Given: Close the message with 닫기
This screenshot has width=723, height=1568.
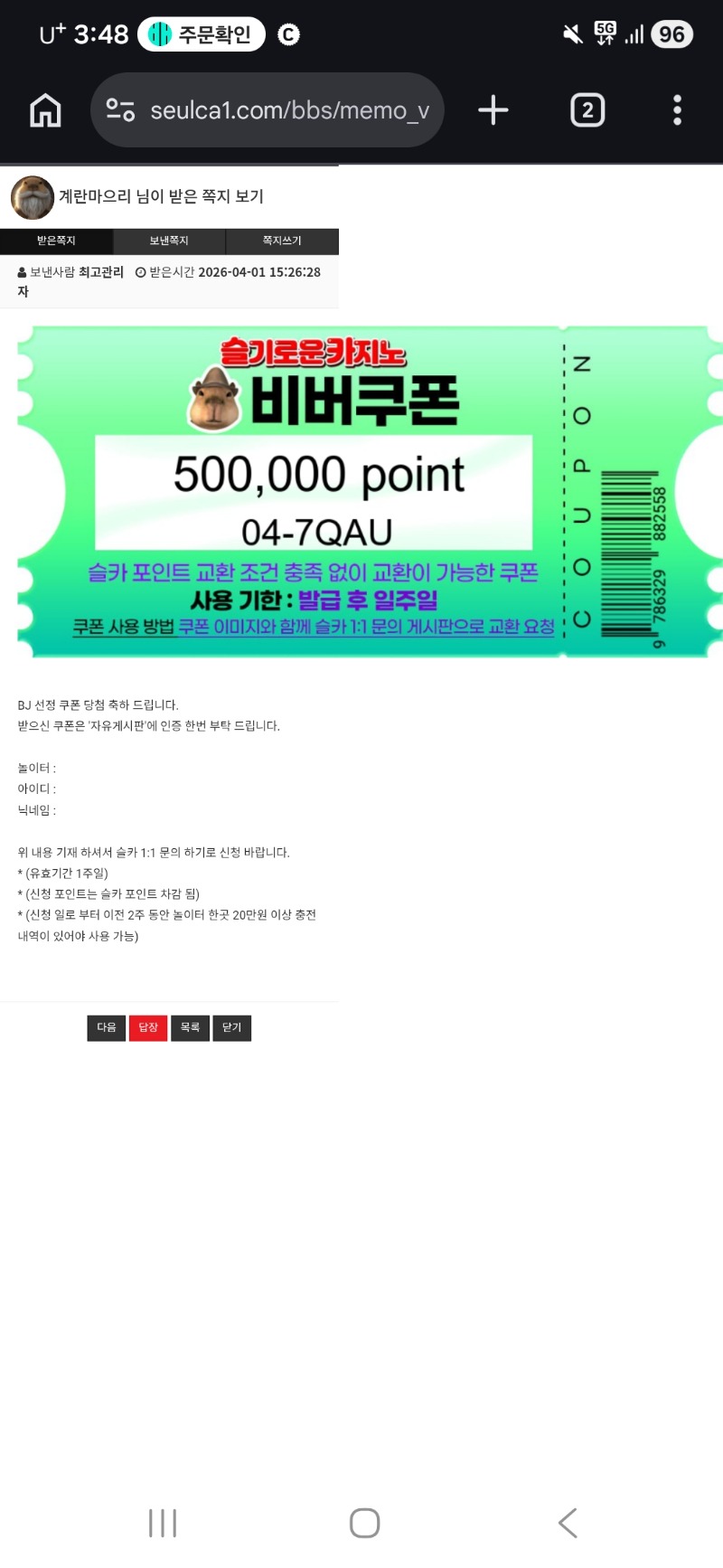Looking at the screenshot, I should 231,1027.
